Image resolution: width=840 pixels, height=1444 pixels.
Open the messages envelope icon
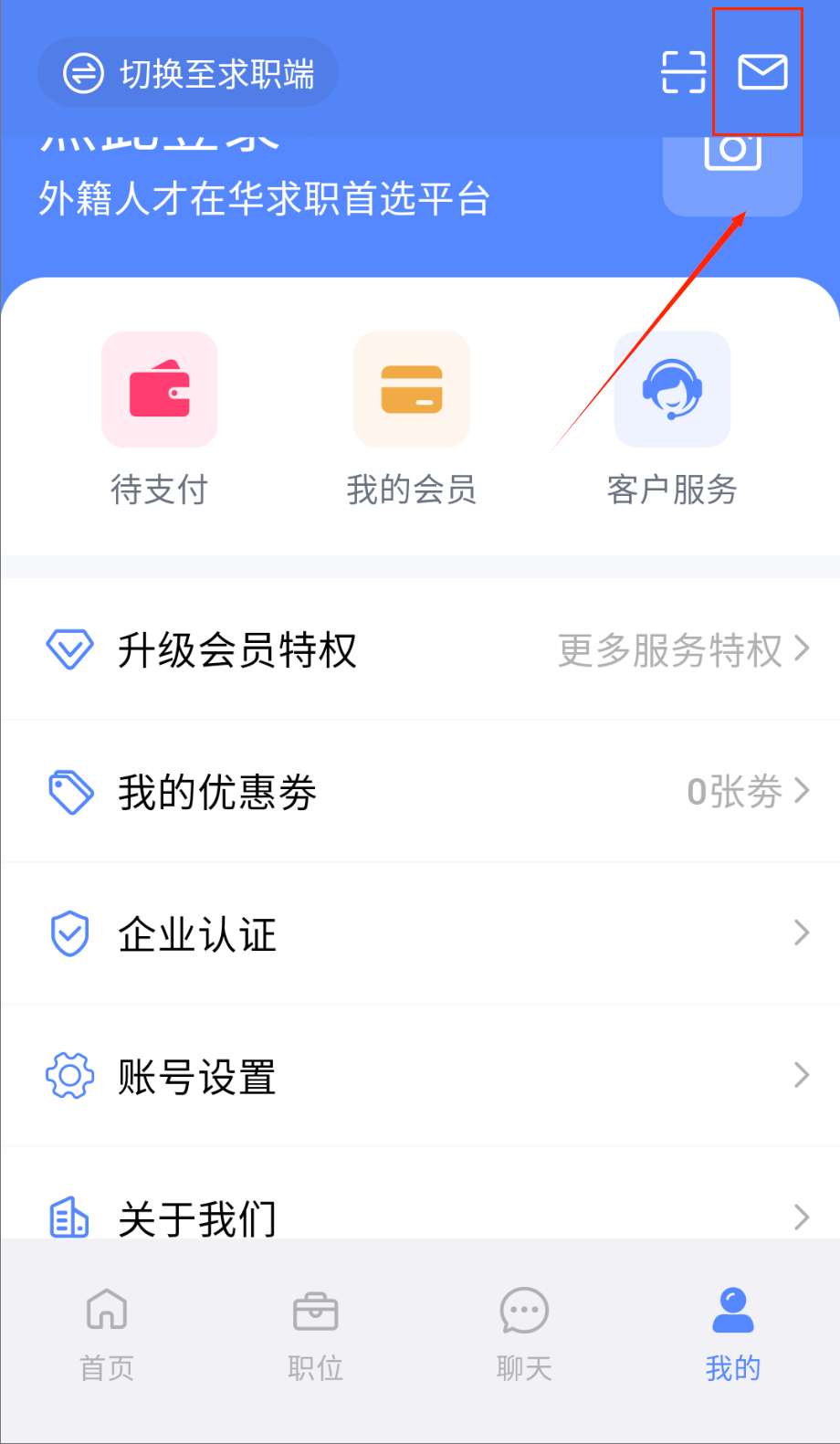762,72
